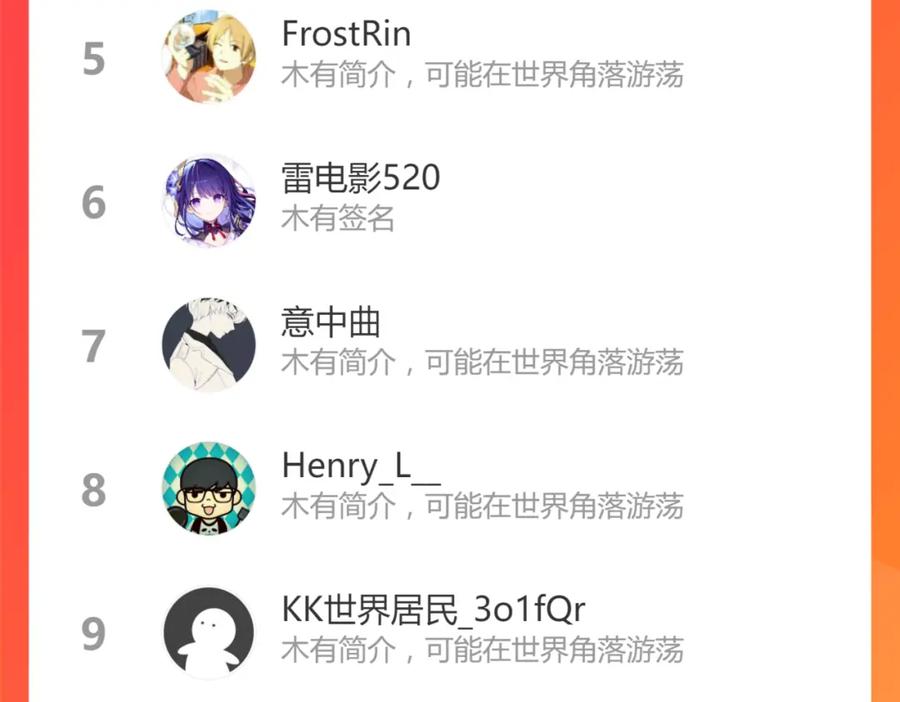Open Henry_L__'s ranking entry
The image size is (900, 702).
click(x=449, y=489)
